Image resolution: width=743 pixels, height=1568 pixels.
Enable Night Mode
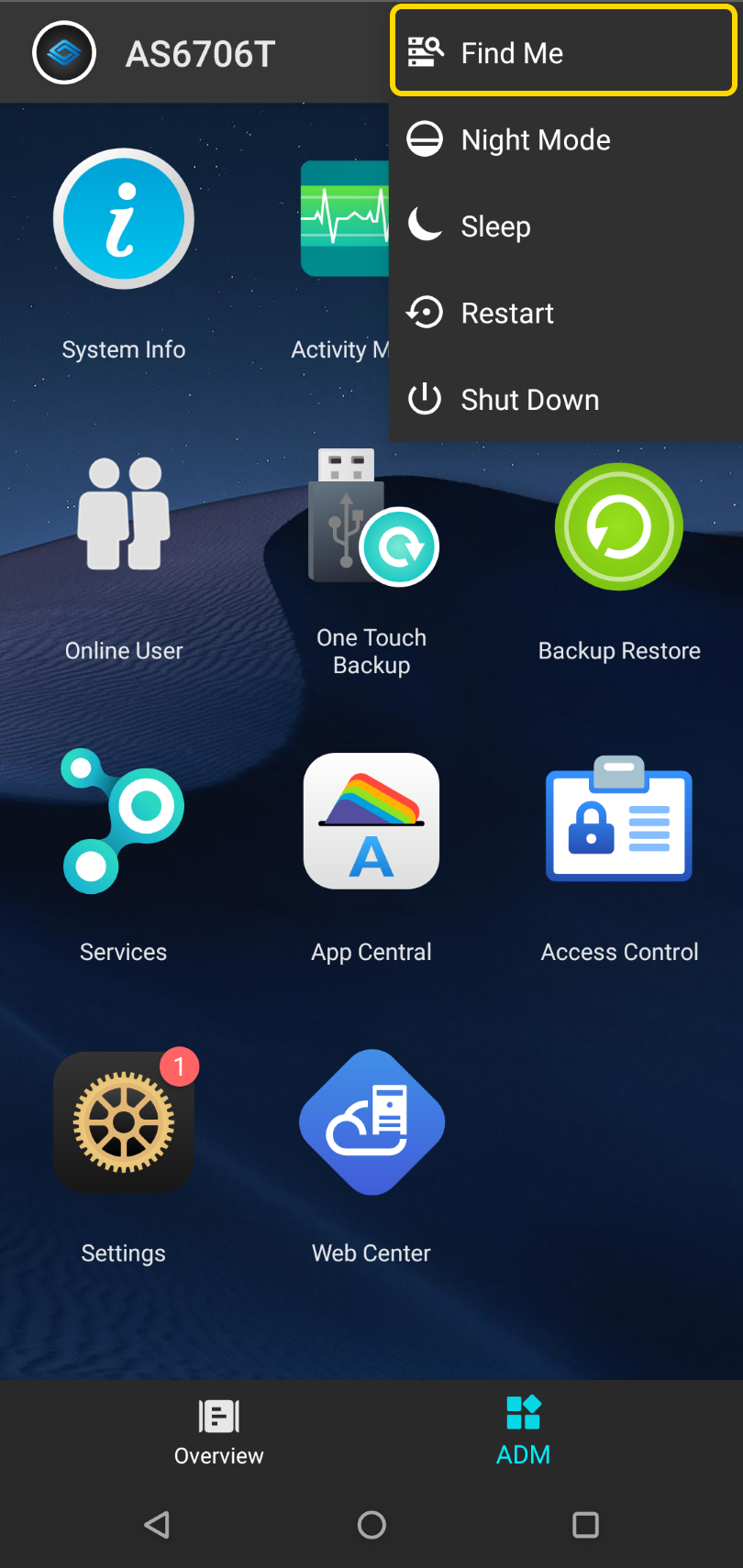pos(536,139)
